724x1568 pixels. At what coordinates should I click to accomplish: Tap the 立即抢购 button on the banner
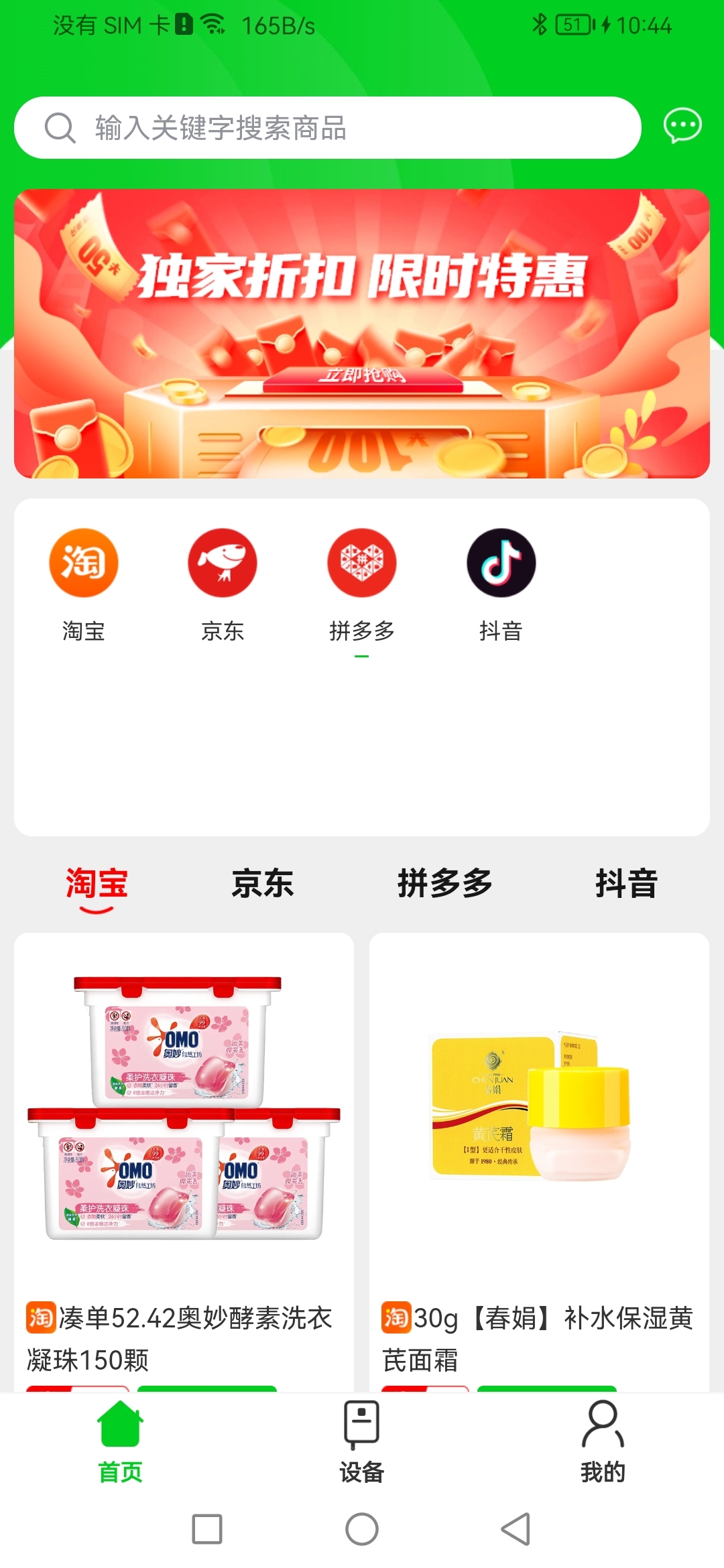(x=362, y=379)
